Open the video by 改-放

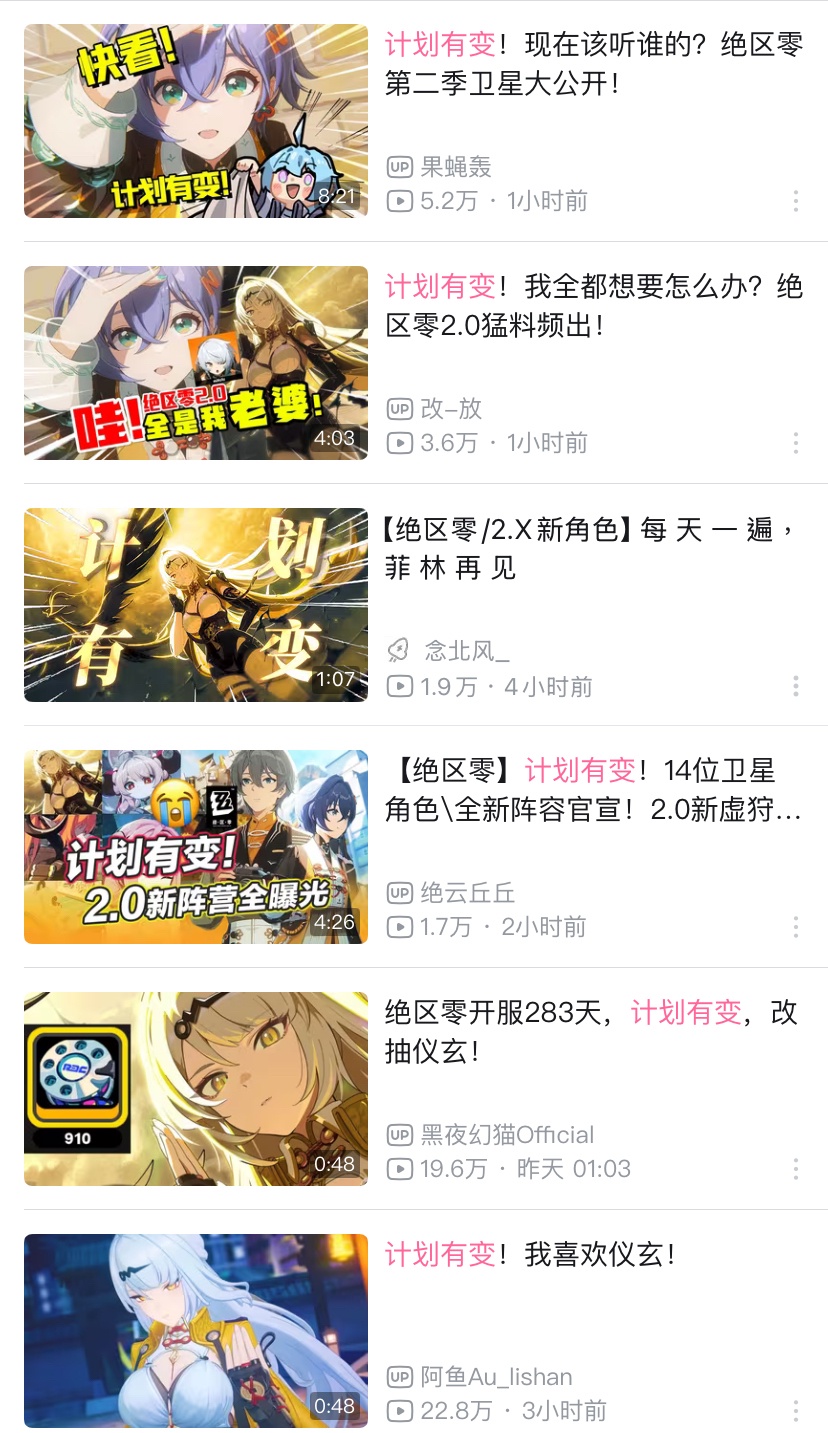[196, 363]
